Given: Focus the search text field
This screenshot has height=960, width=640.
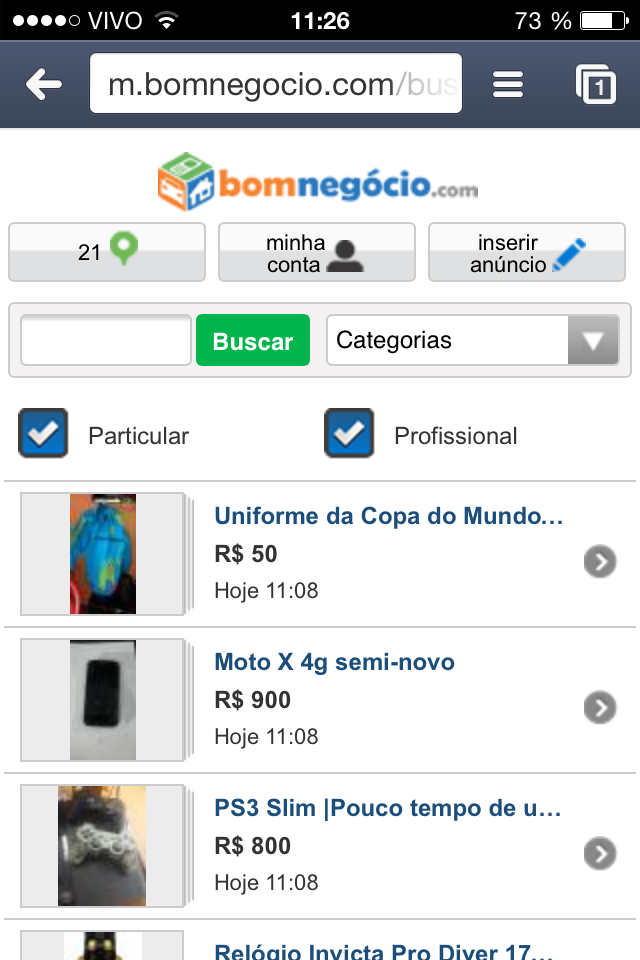Looking at the screenshot, I should pos(106,341).
